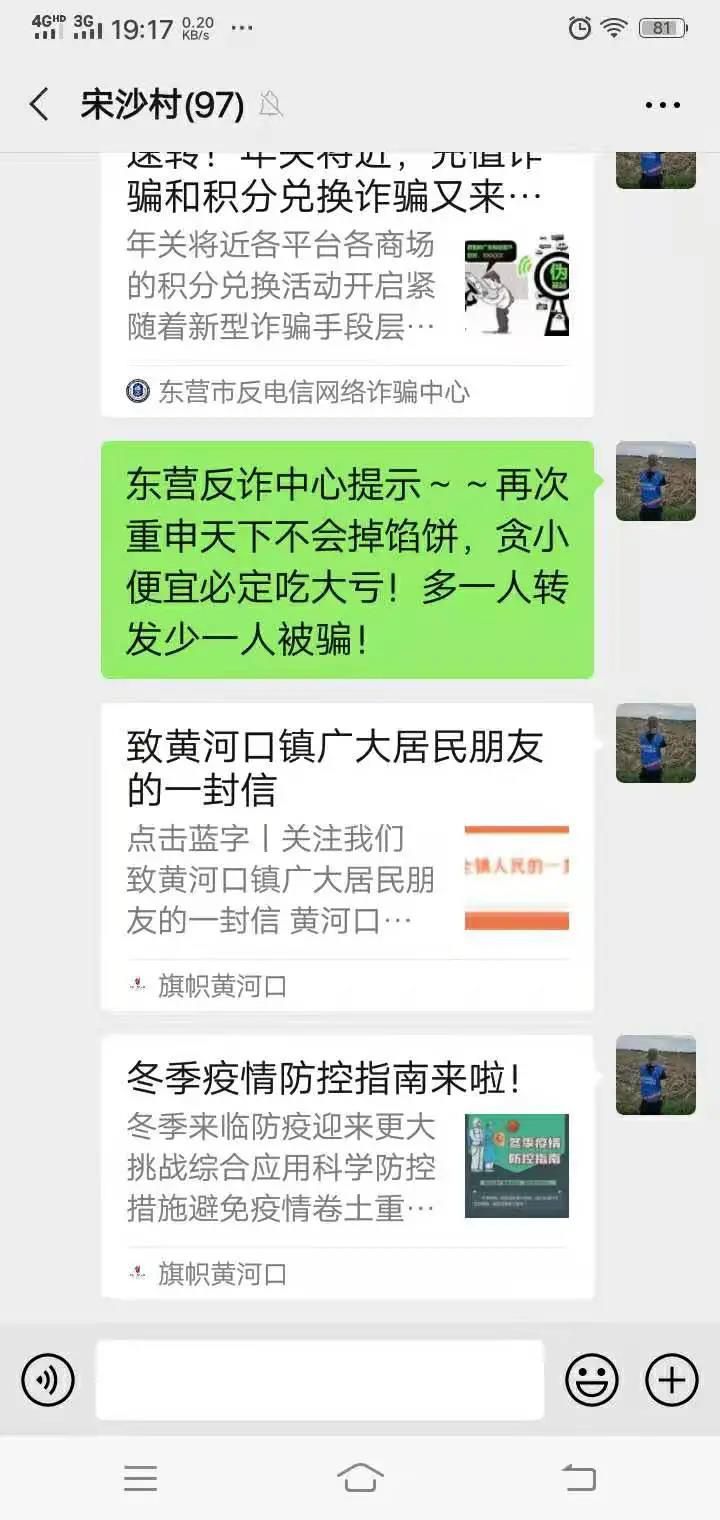Open the 致黄河口镇广大居民朋友的一封信 article
The height and width of the screenshot is (1520, 720).
[x=347, y=855]
